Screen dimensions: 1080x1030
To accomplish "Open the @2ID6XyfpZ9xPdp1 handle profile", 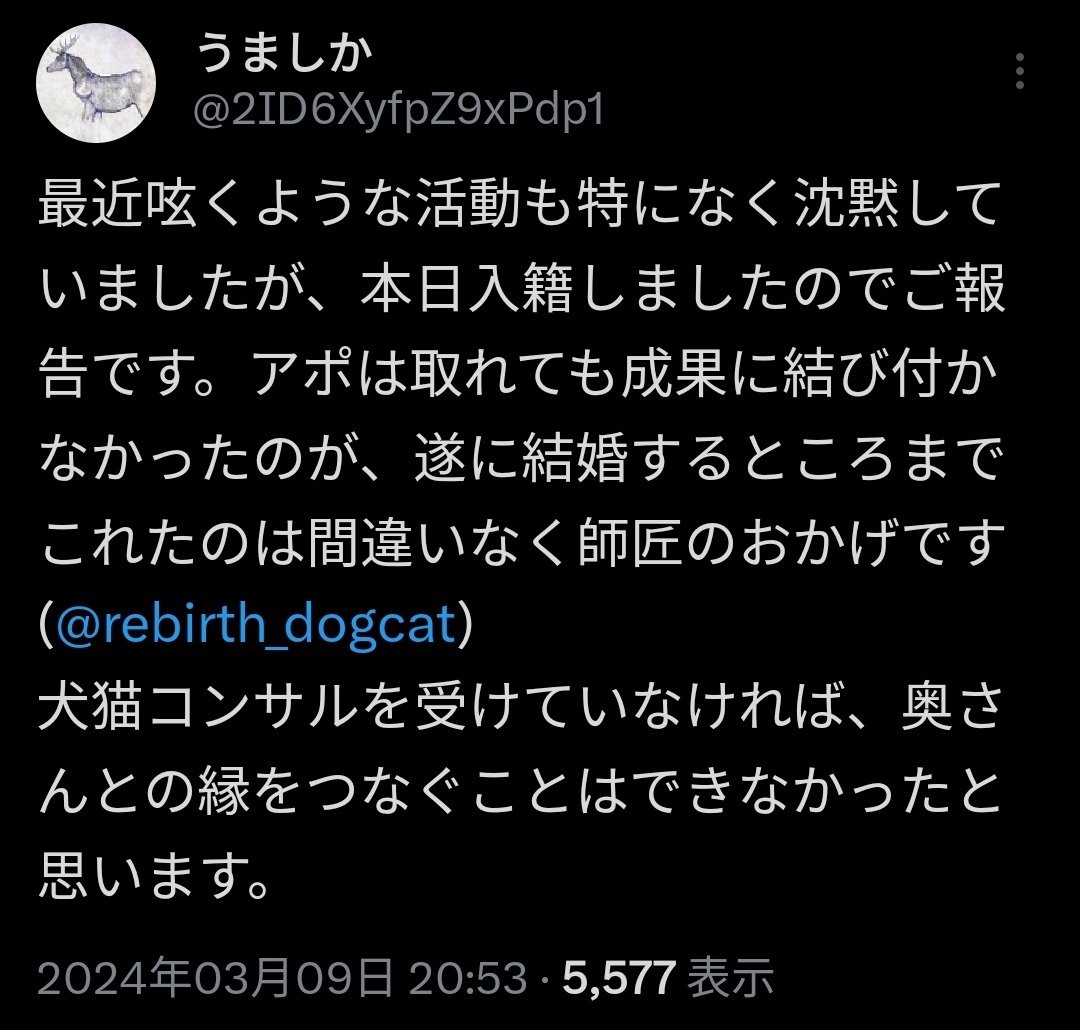I will (x=398, y=110).
